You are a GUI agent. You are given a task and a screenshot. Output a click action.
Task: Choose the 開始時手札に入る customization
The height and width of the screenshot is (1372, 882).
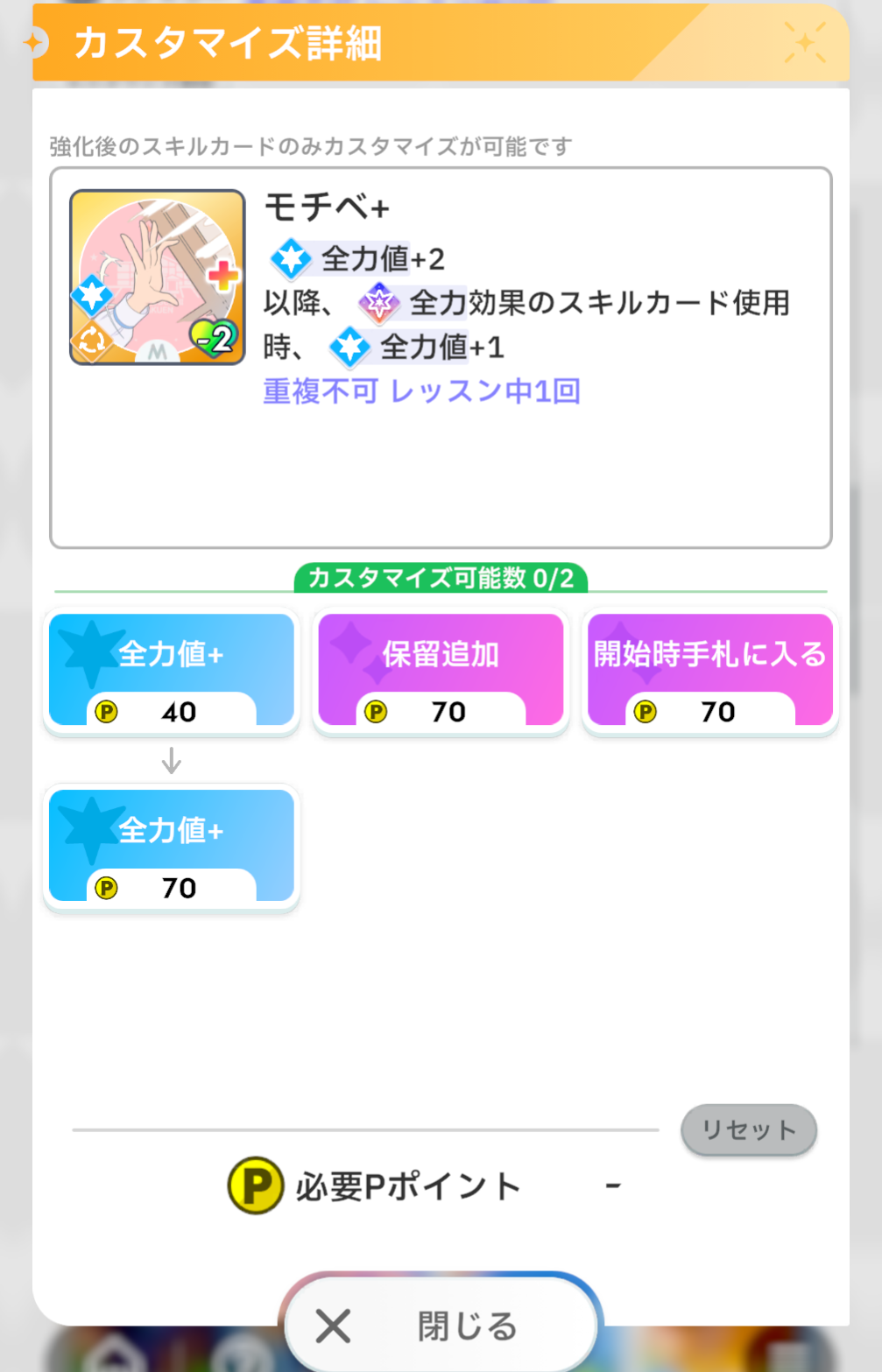click(x=709, y=671)
